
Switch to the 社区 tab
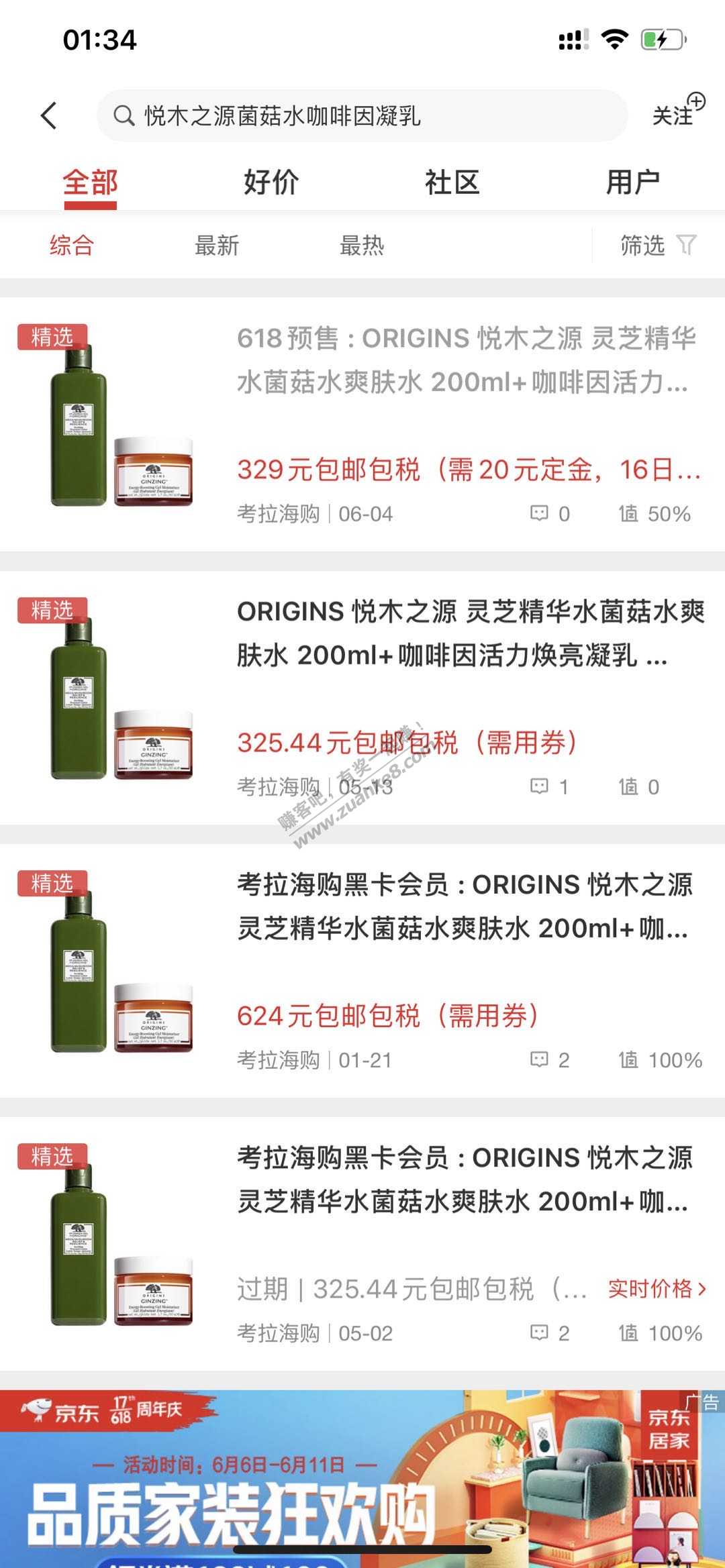coord(452,182)
